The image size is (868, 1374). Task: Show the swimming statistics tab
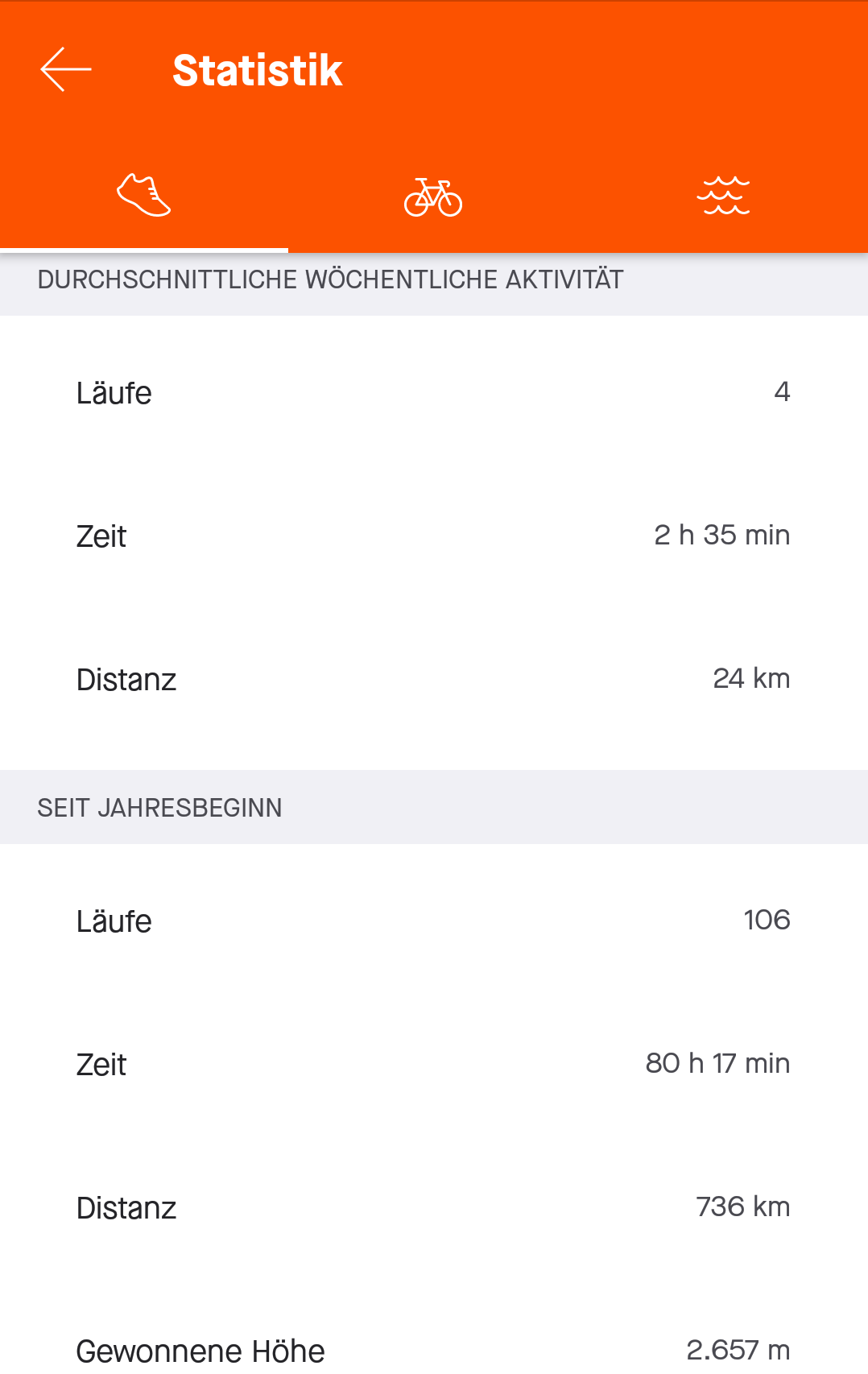pyautogui.click(x=723, y=196)
